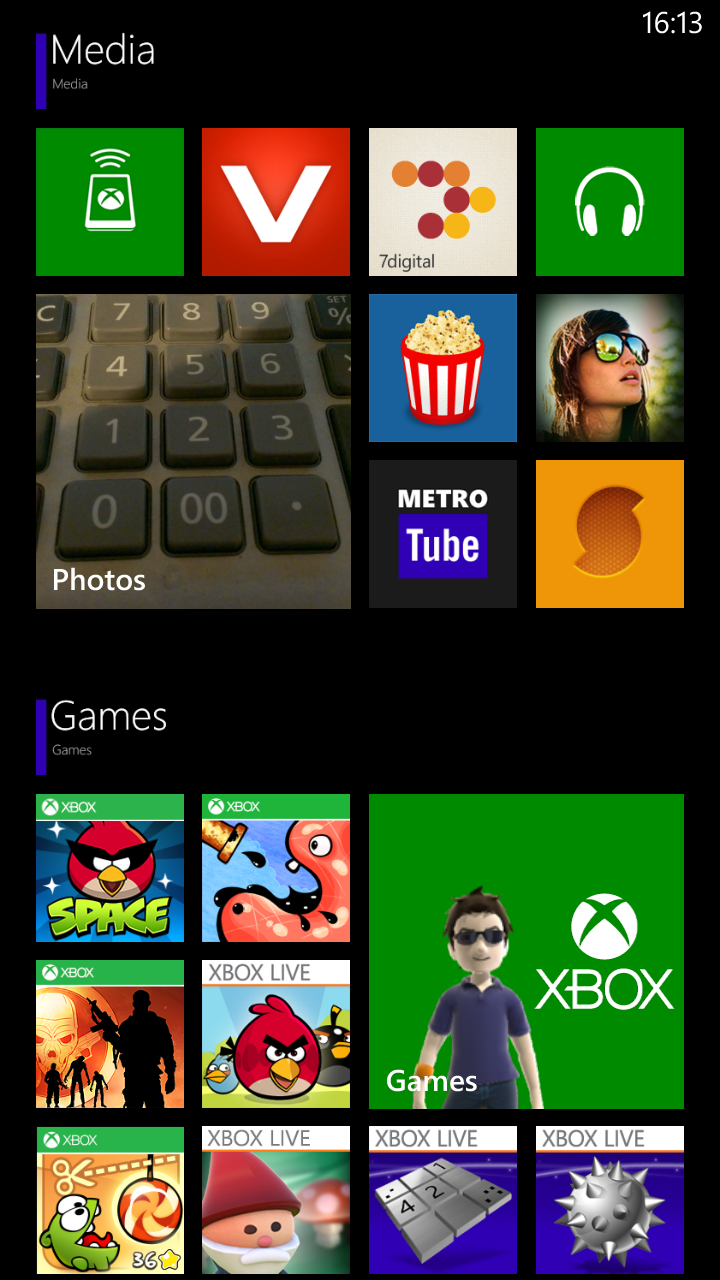
Task: Launch Cut the Rope with green monster
Action: [x=110, y=1200]
